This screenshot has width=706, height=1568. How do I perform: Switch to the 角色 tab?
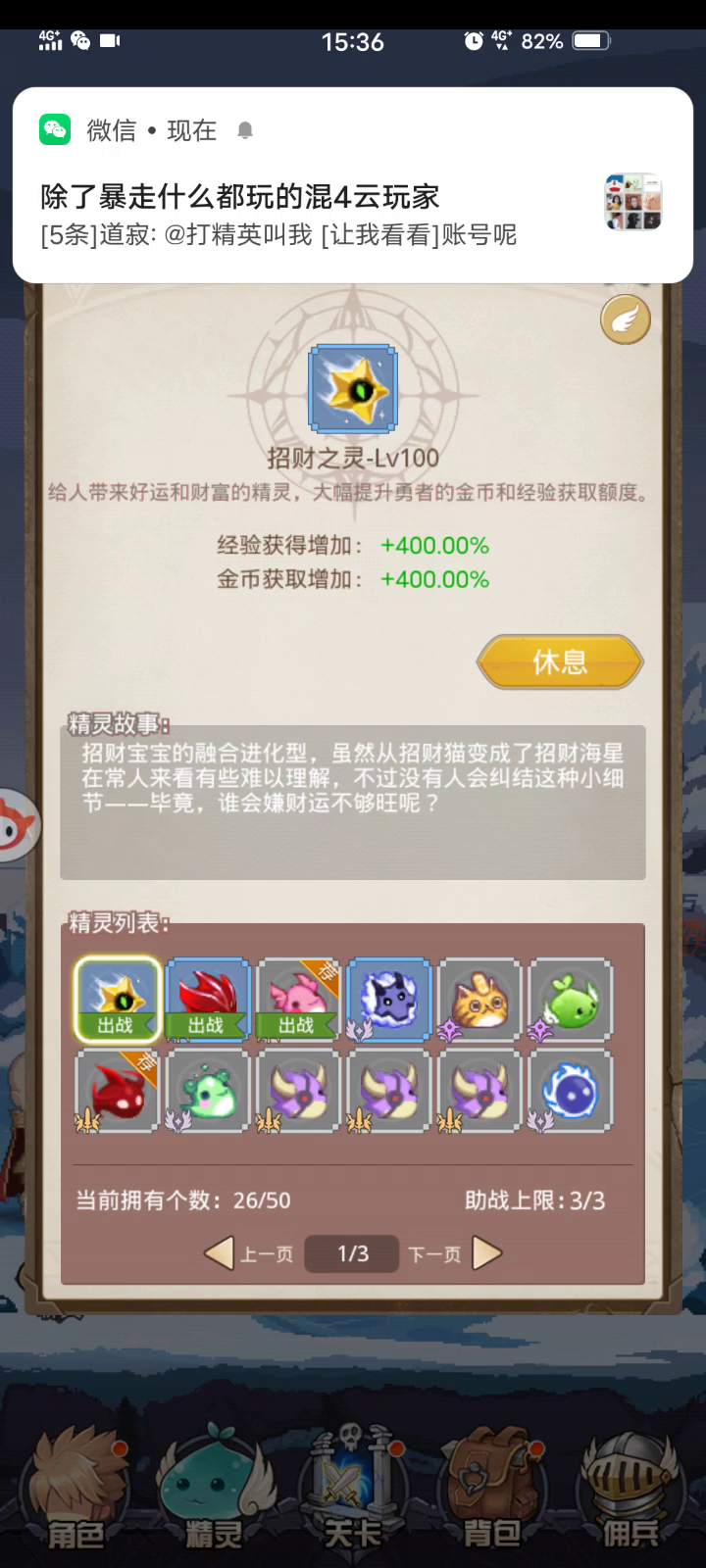[x=75, y=1490]
